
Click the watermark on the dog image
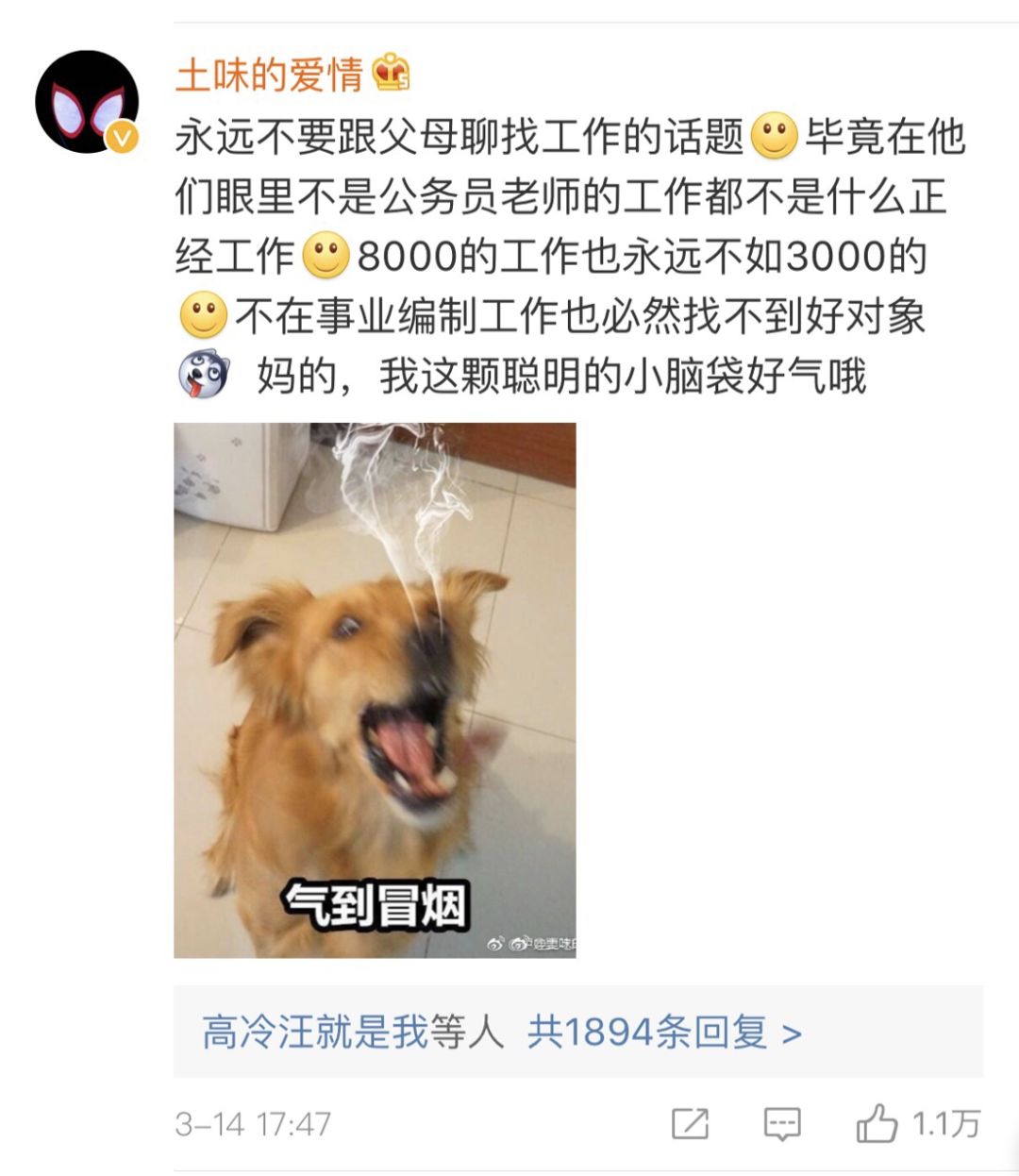pos(531,944)
